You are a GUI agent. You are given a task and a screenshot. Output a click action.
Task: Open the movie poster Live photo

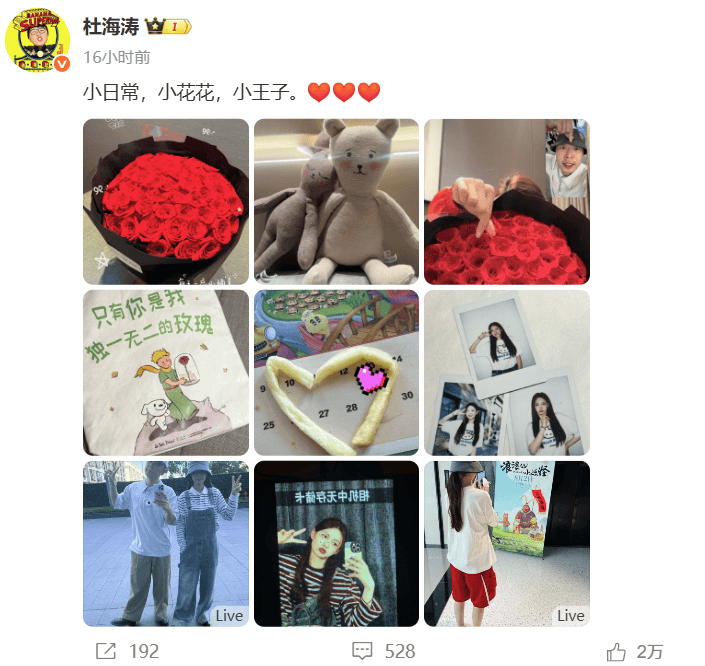coord(506,543)
